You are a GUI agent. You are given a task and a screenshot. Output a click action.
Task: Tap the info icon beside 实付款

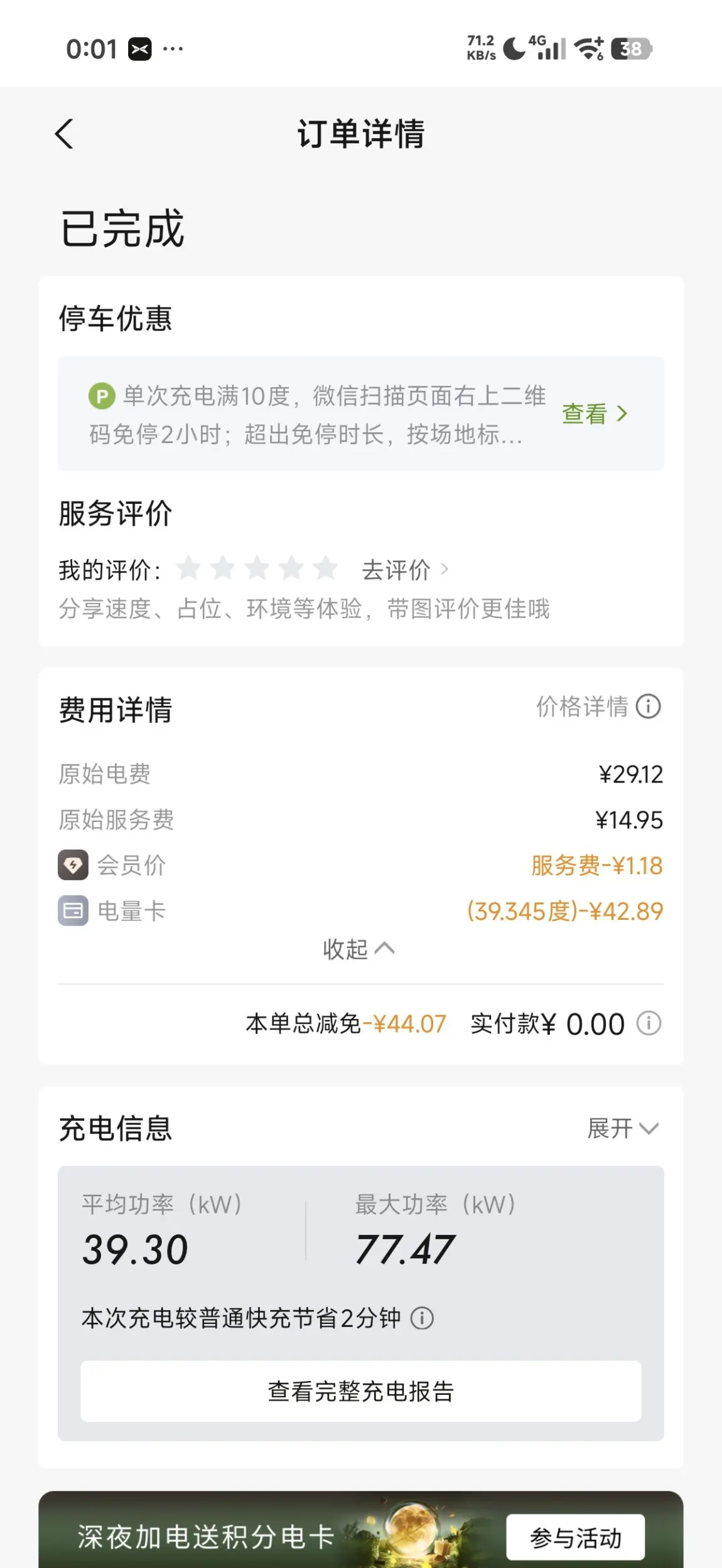click(649, 1023)
